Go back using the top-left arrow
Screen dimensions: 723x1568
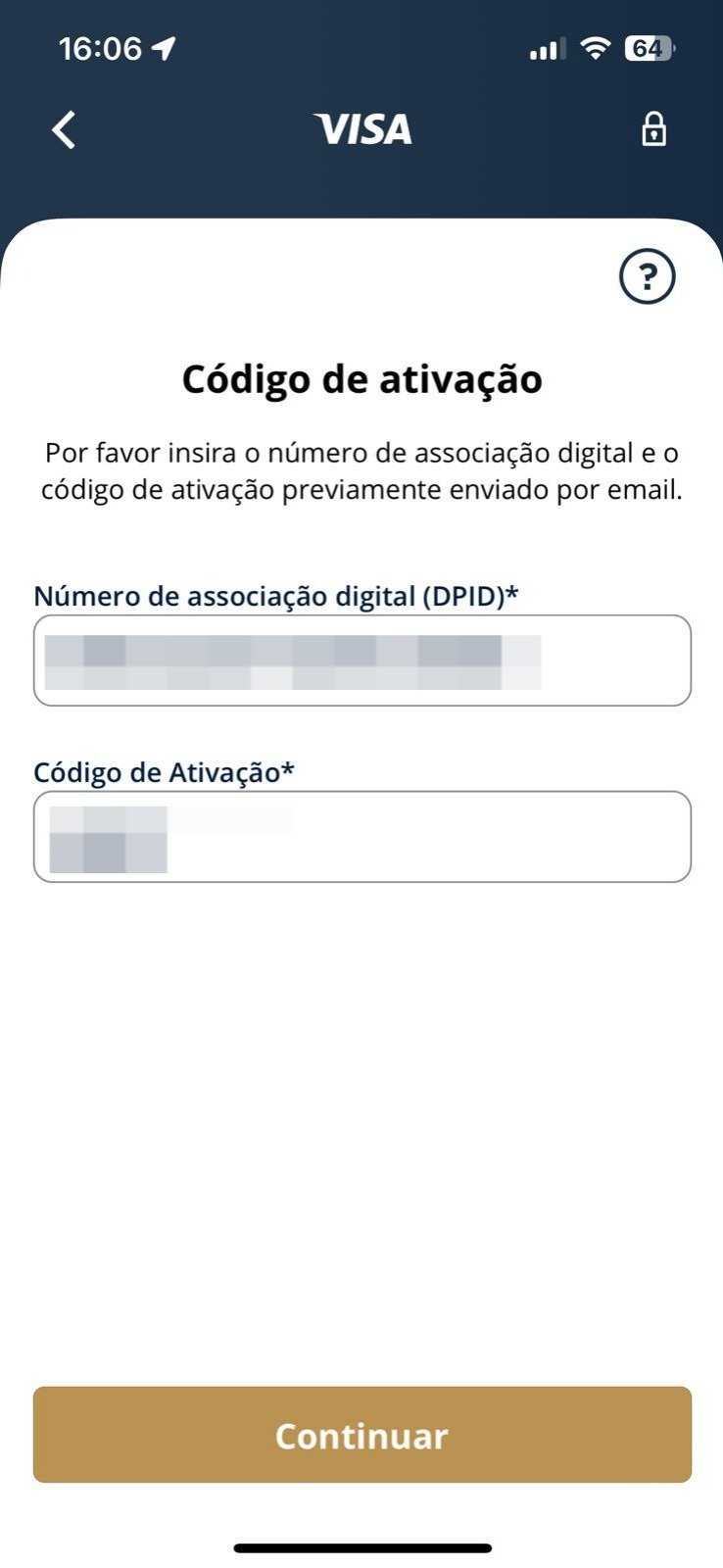64,129
